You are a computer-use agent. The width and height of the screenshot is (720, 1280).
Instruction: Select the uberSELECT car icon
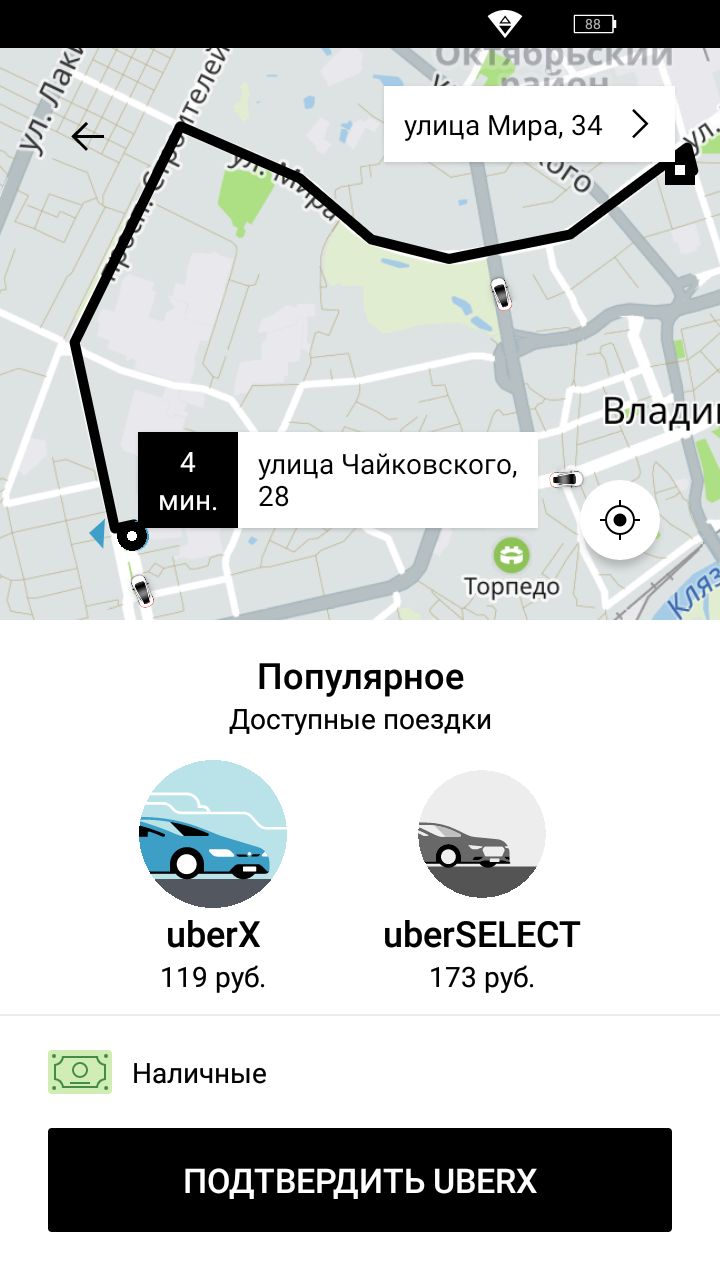(x=482, y=833)
